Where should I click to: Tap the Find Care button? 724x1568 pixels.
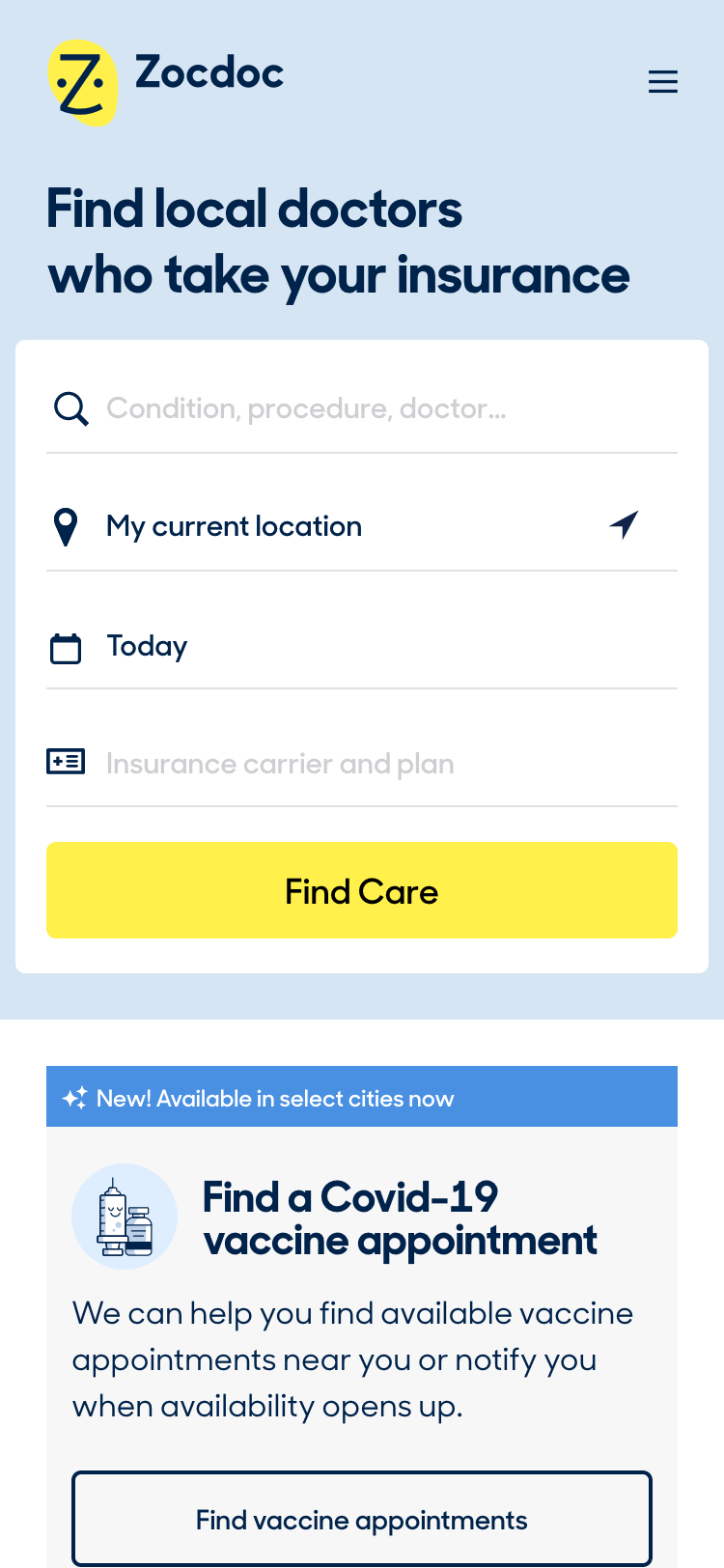point(361,890)
